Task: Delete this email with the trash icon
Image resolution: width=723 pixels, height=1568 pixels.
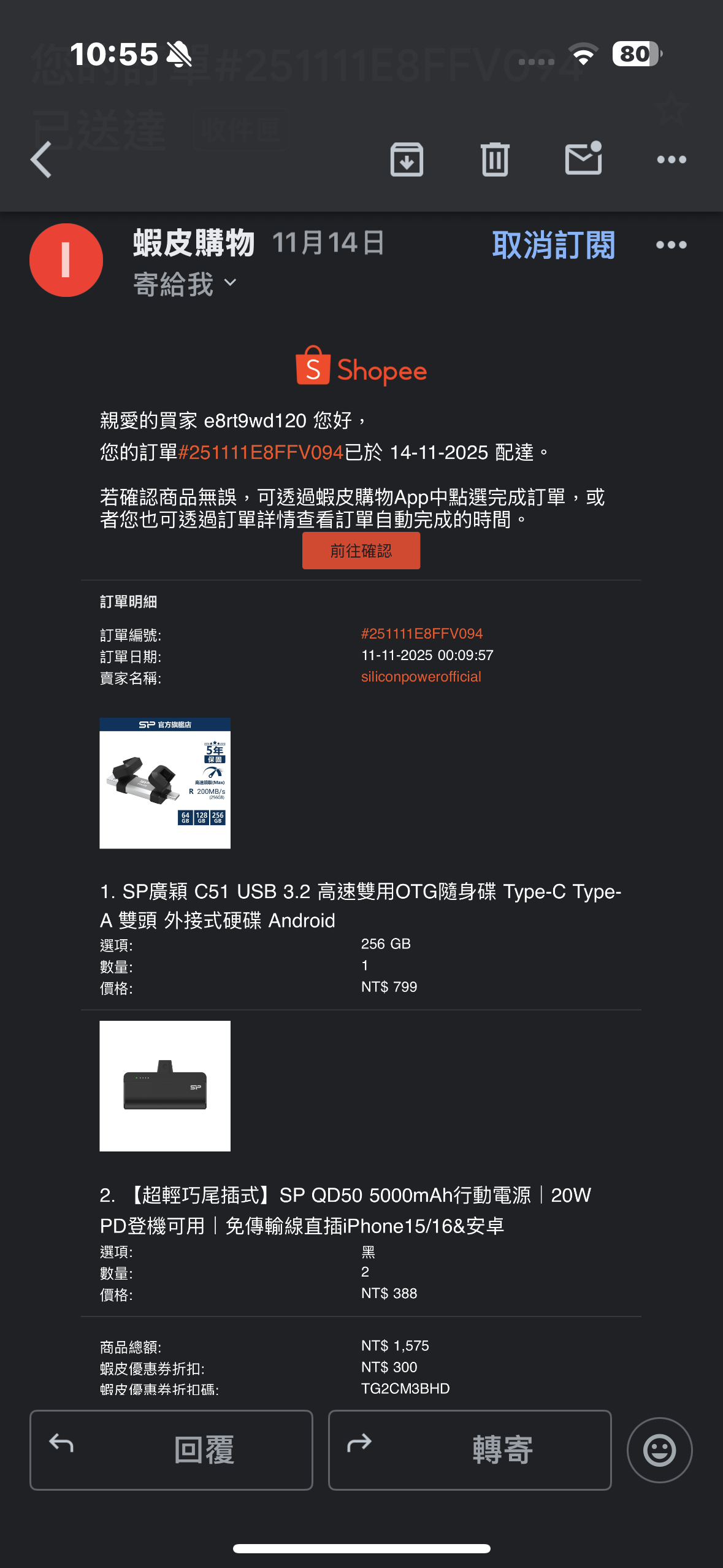Action: pyautogui.click(x=495, y=160)
